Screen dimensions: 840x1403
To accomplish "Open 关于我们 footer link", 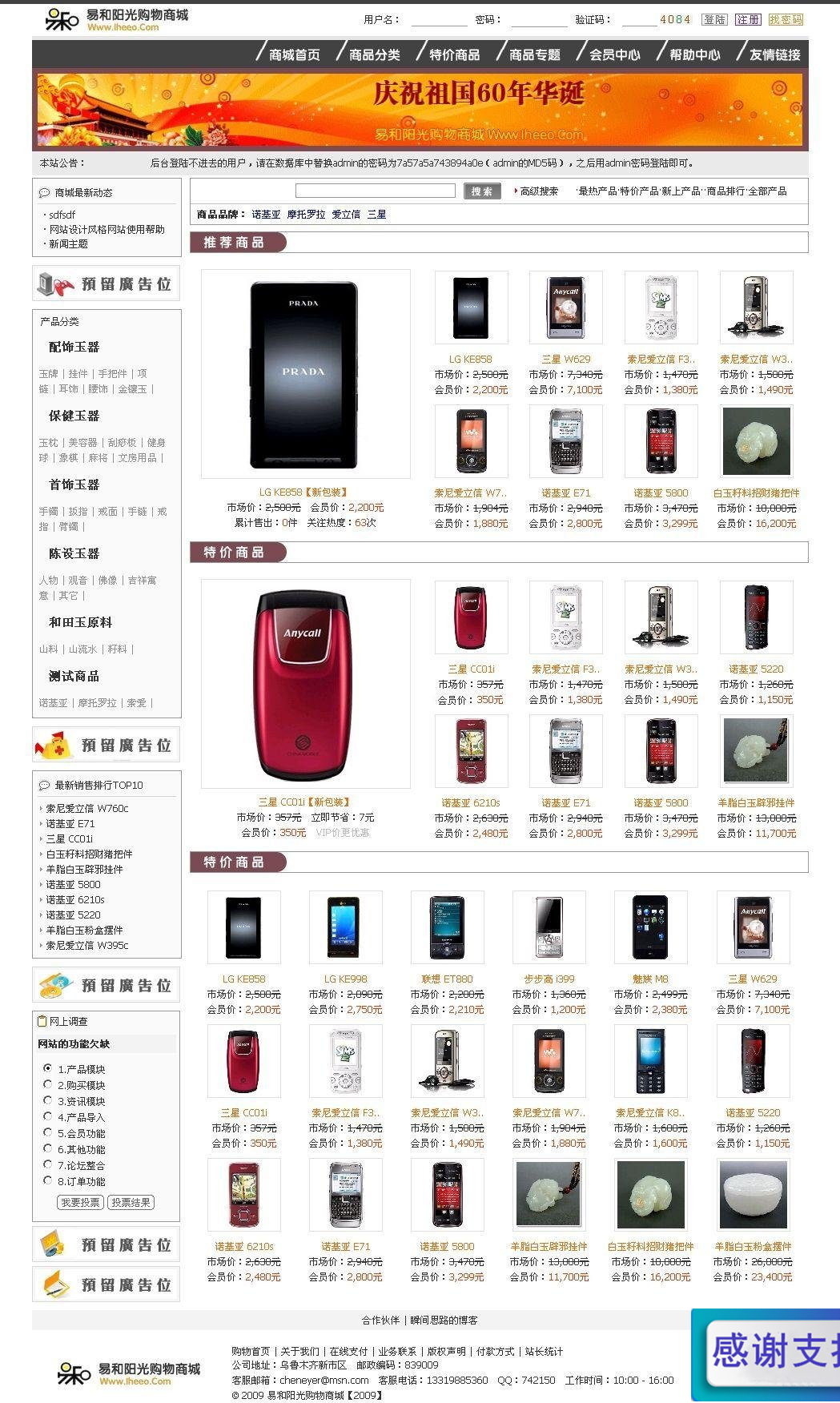I will (x=299, y=1351).
